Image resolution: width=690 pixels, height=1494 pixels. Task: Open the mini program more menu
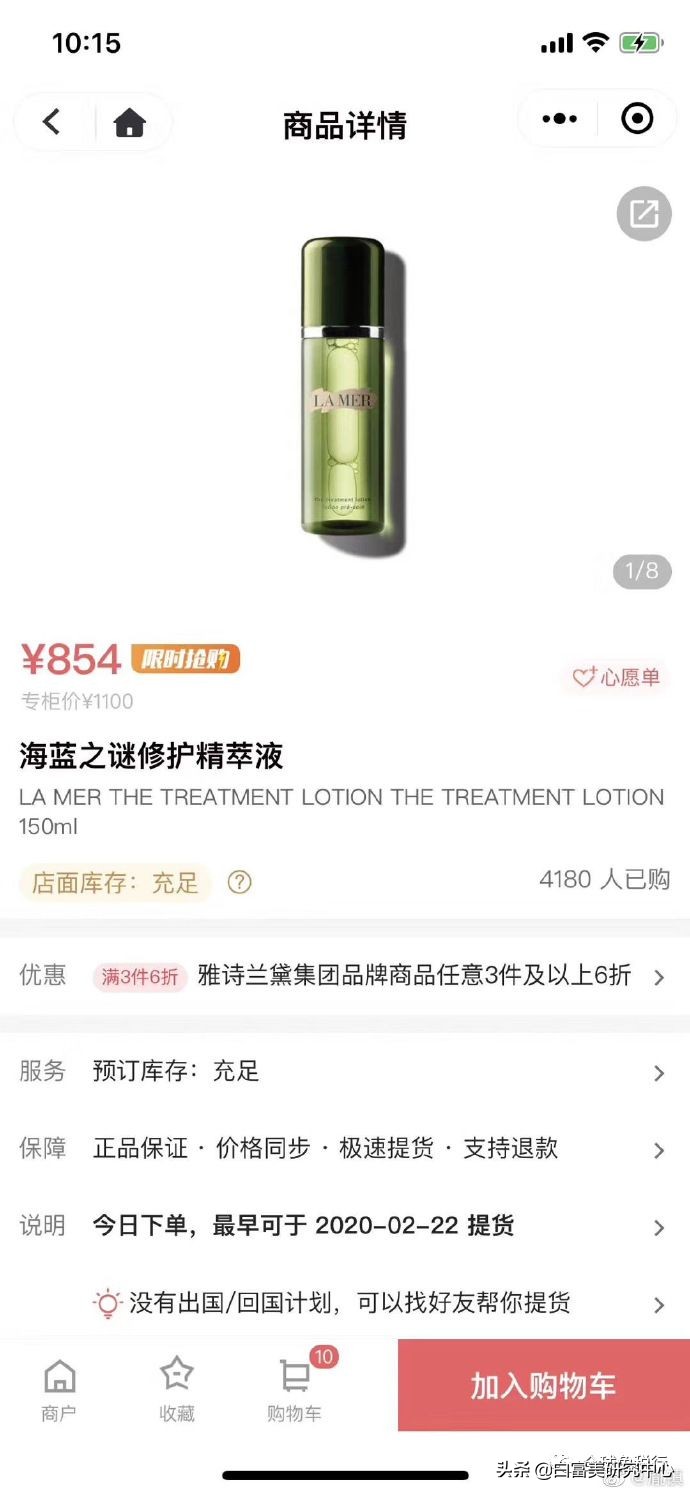(x=559, y=119)
